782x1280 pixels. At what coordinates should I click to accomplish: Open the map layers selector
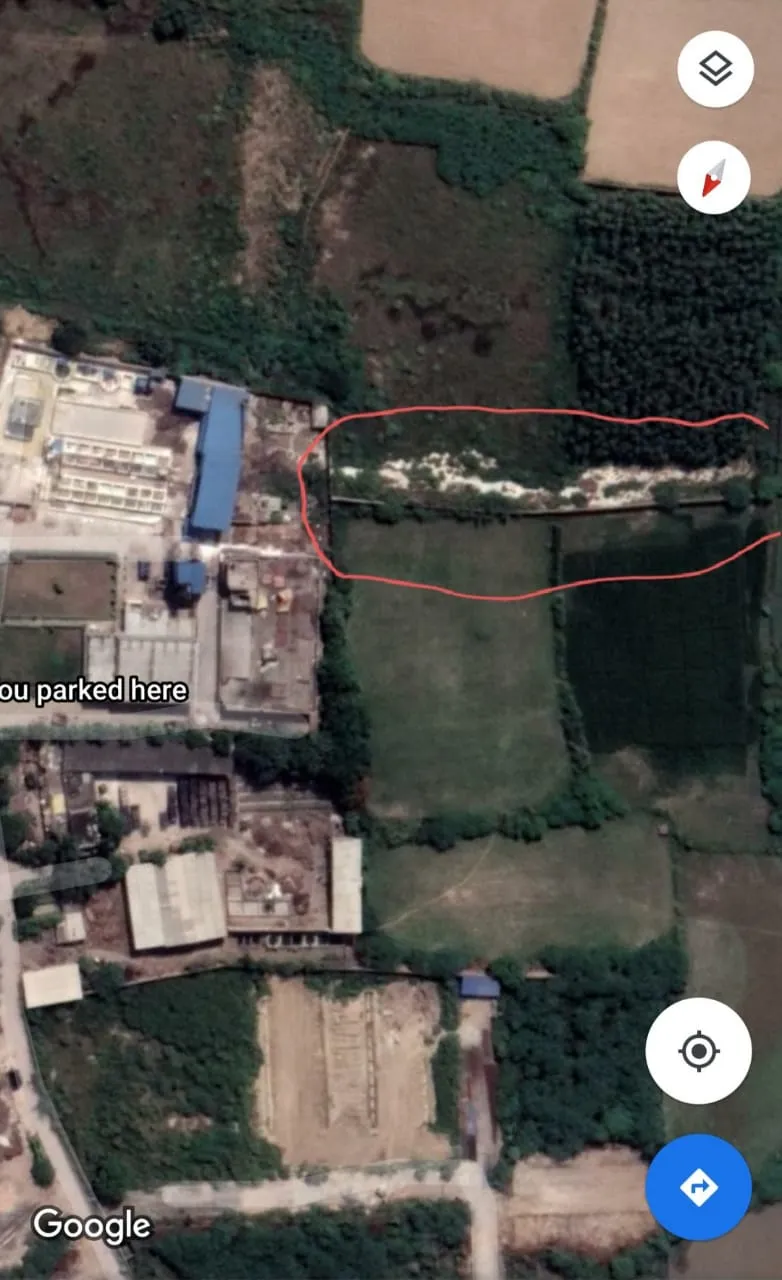(x=715, y=69)
